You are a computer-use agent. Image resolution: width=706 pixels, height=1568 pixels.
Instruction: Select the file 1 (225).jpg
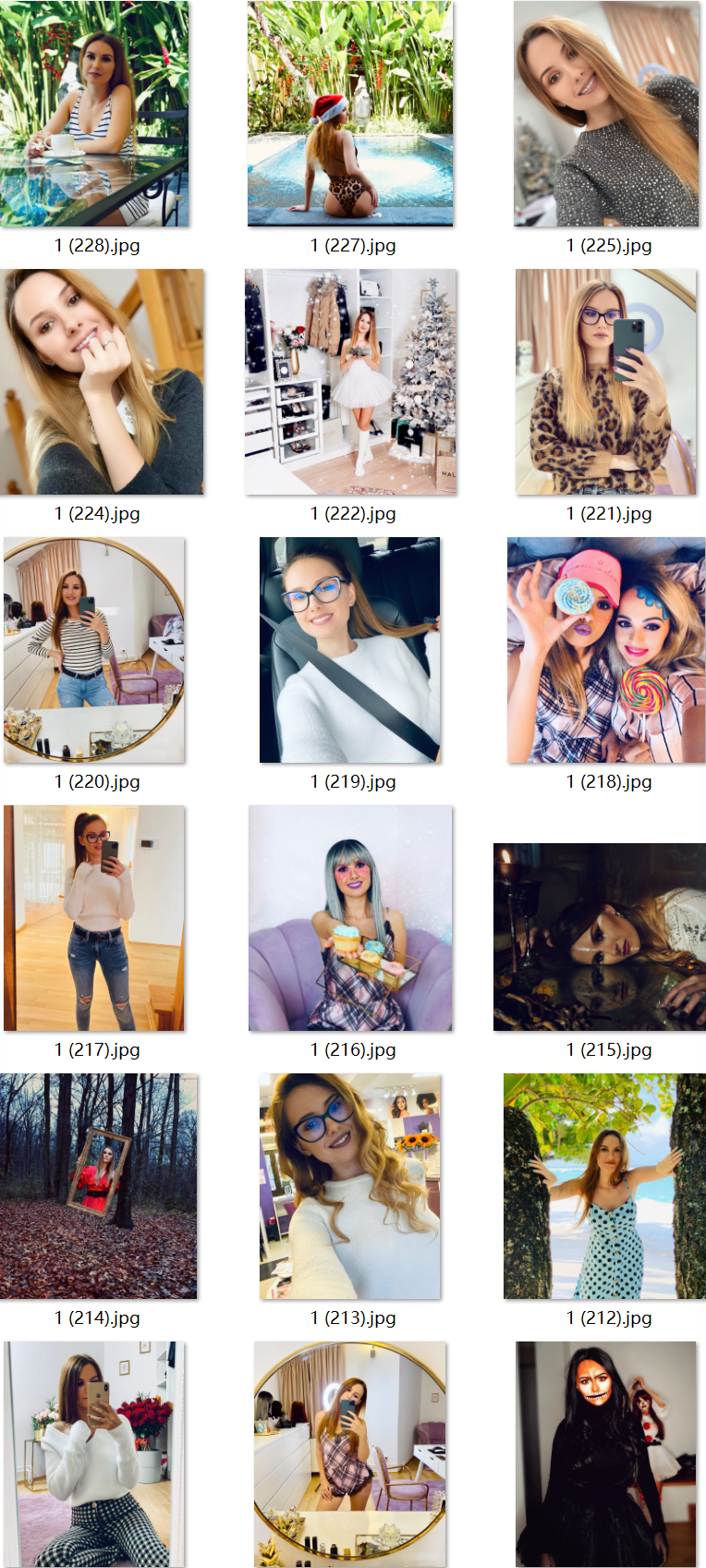point(606,114)
